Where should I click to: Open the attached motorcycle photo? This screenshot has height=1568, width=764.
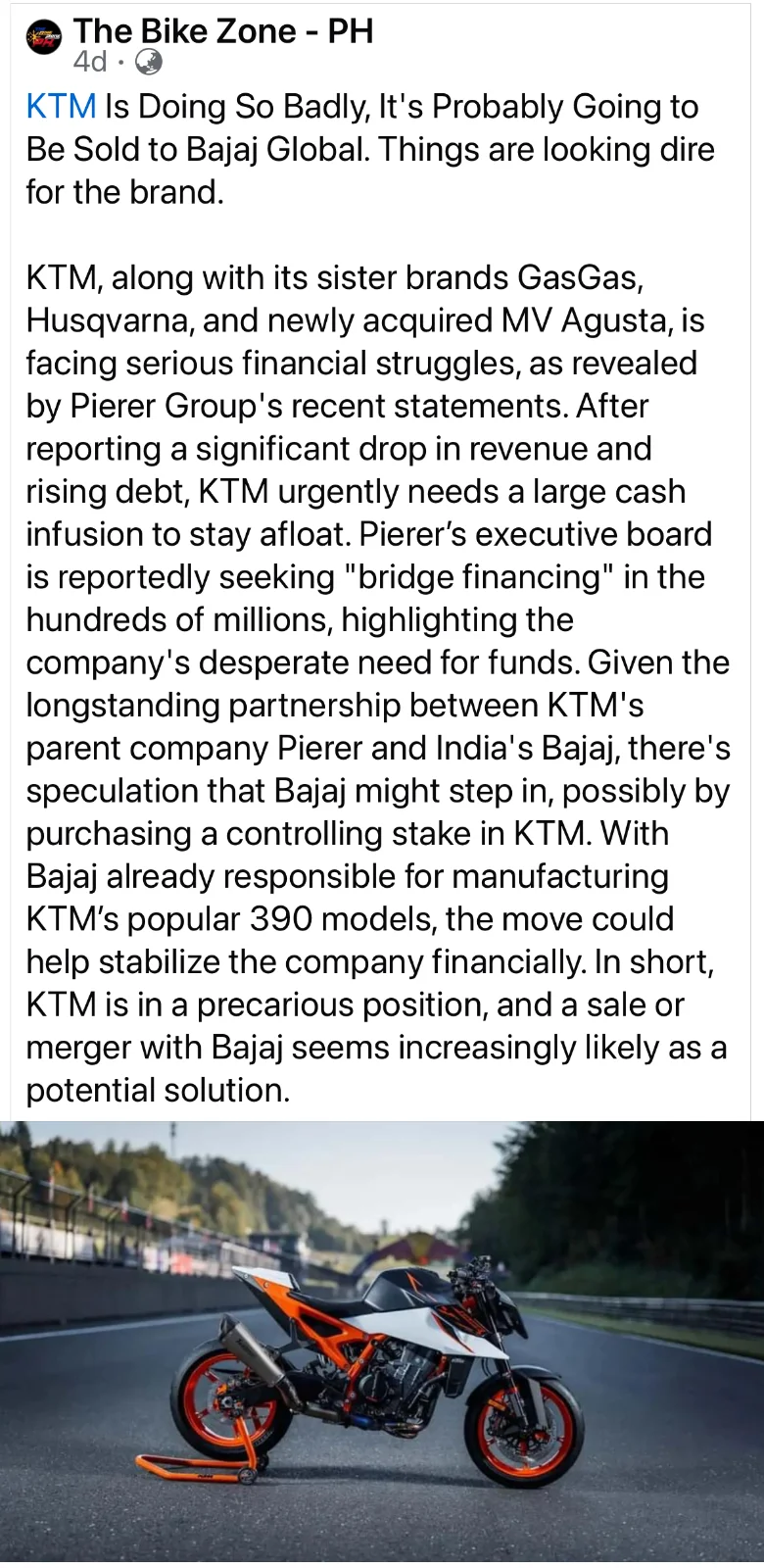click(382, 1341)
